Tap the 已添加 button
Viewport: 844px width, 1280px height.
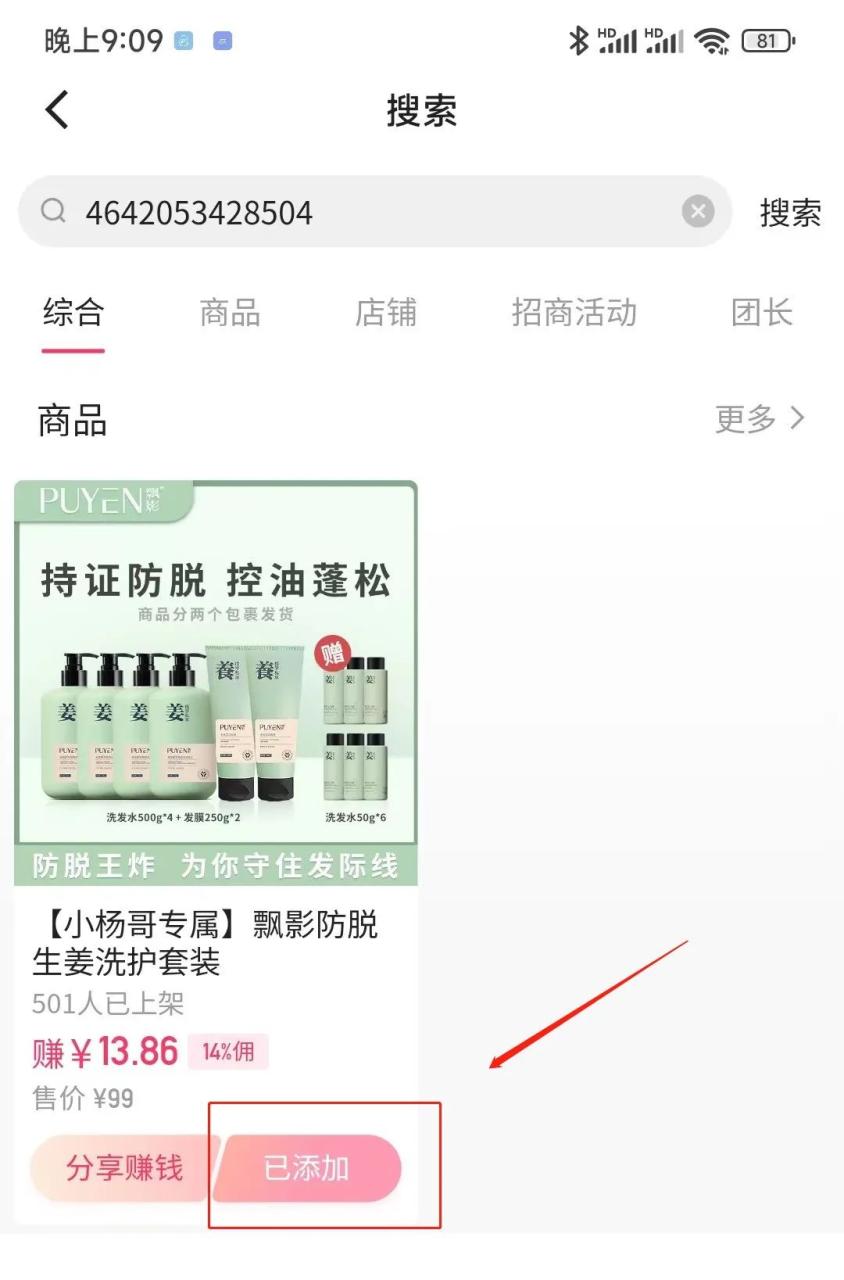(x=308, y=1167)
